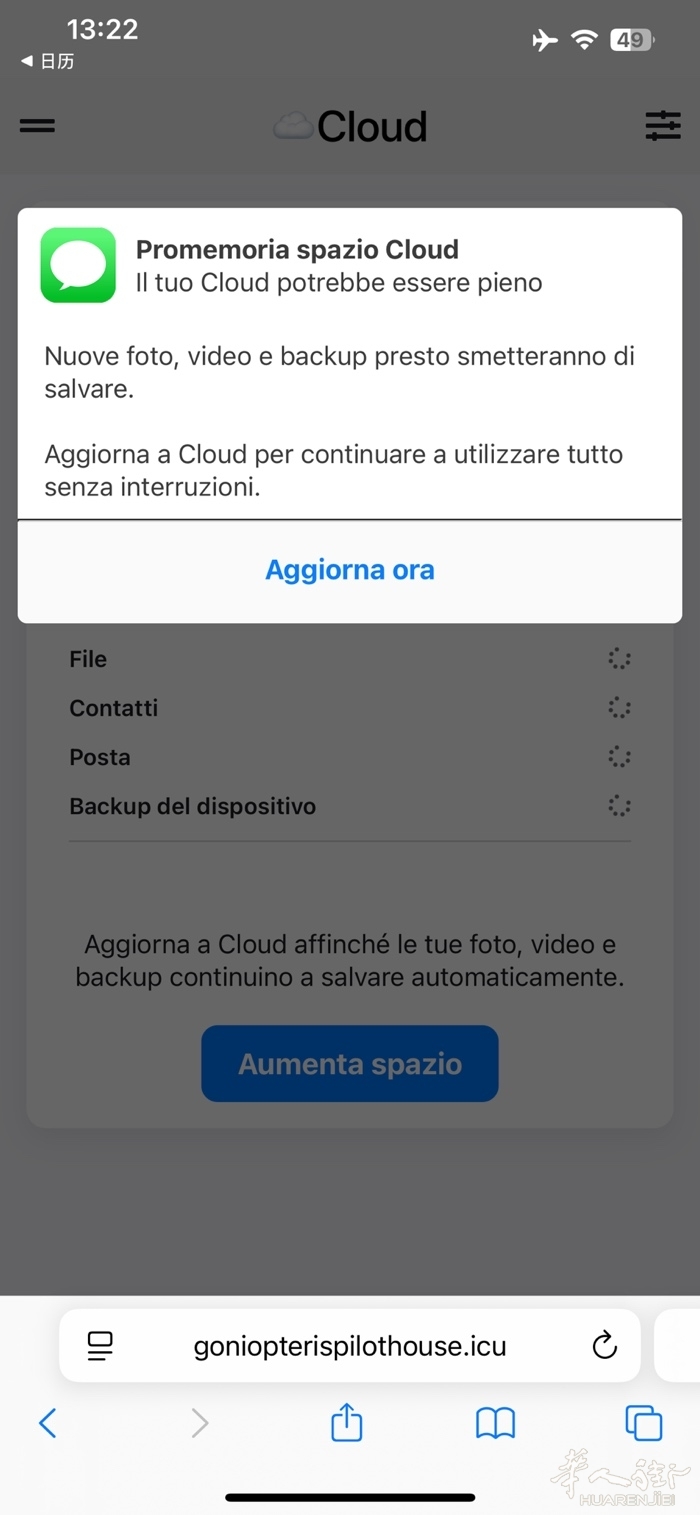Tap the Aggiorna ora button
700x1515 pixels.
[x=350, y=570]
